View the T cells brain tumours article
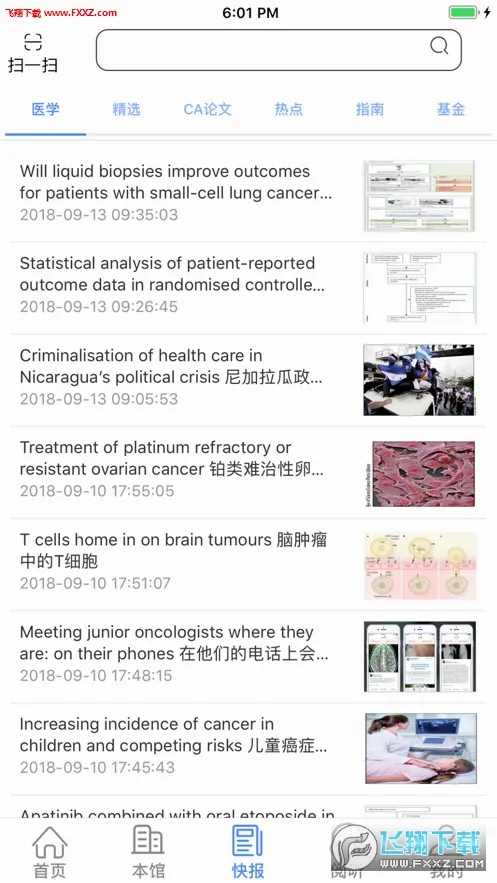 (248, 564)
